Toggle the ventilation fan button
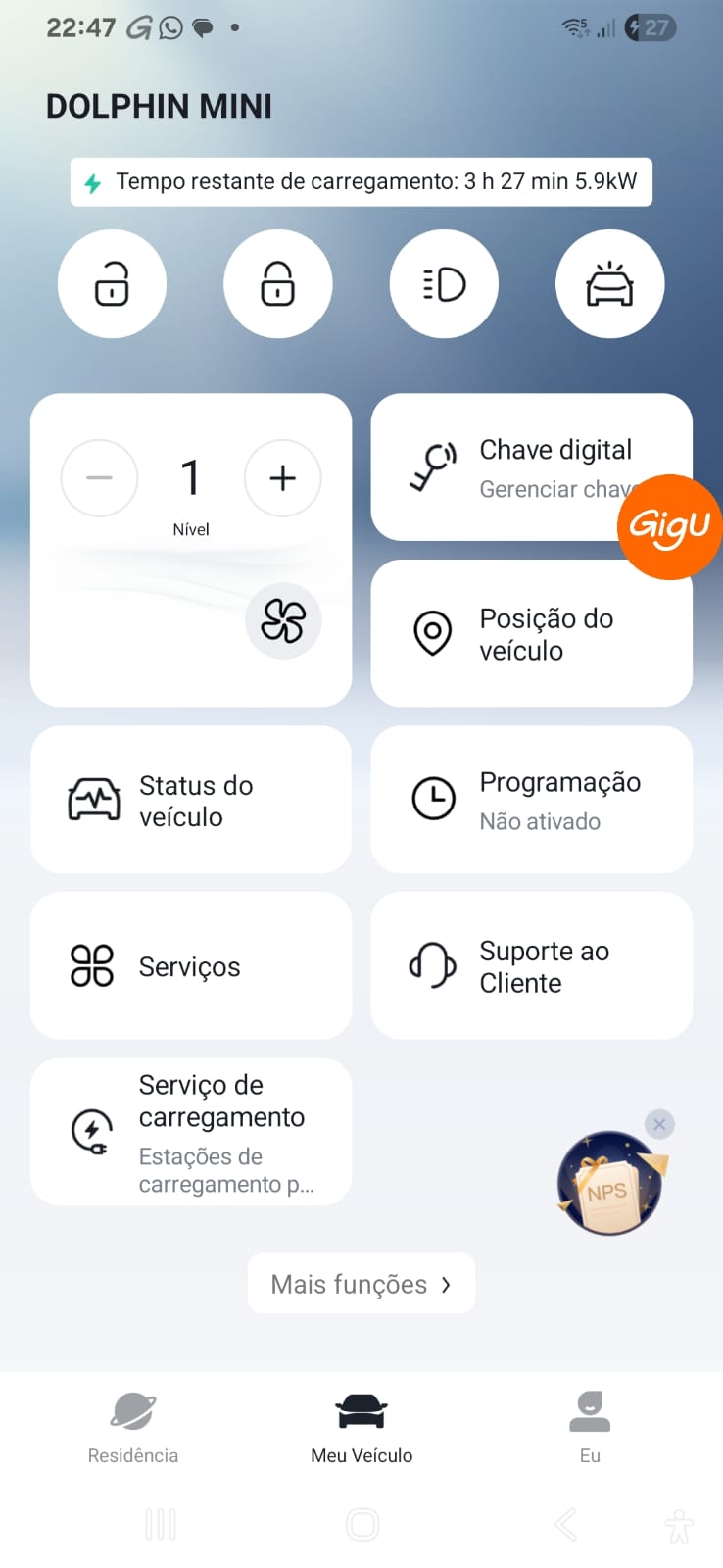723x1568 pixels. coord(283,620)
